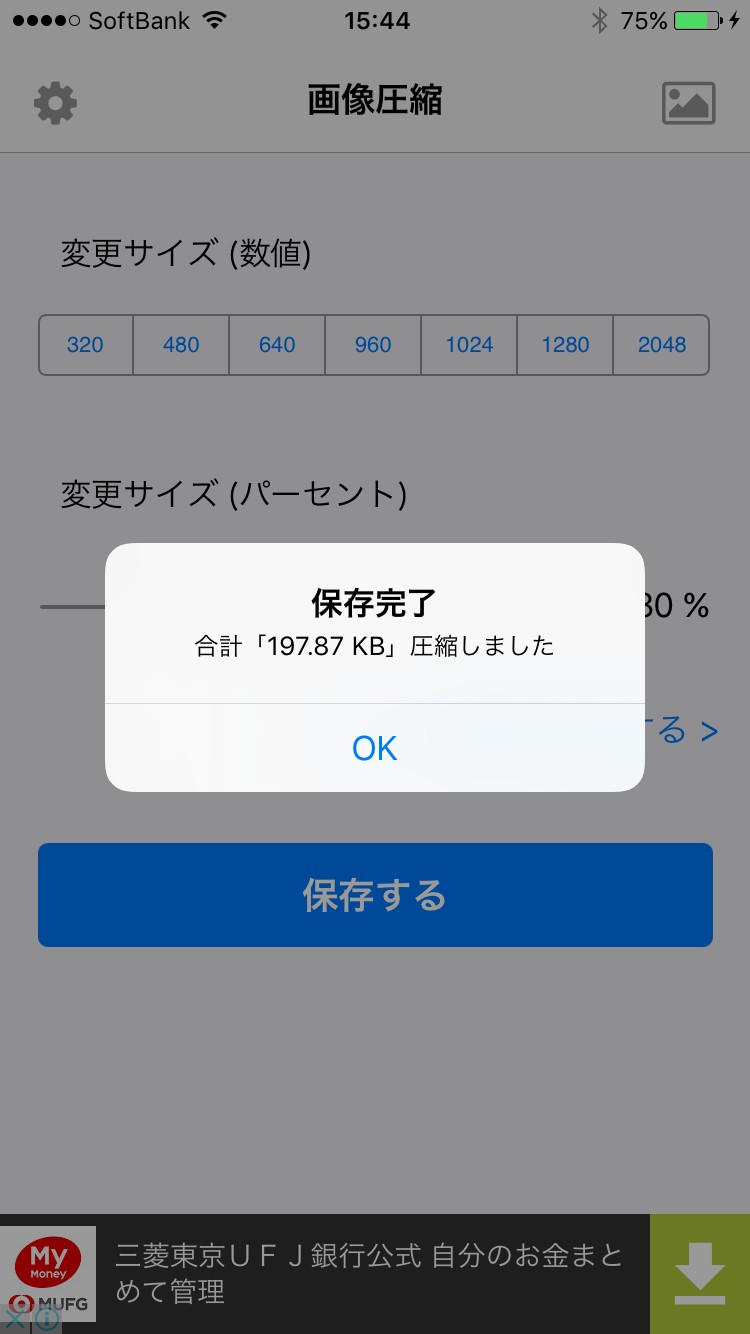Open the MUFG My Money ad banner
The image size is (750, 1334).
(370, 1272)
